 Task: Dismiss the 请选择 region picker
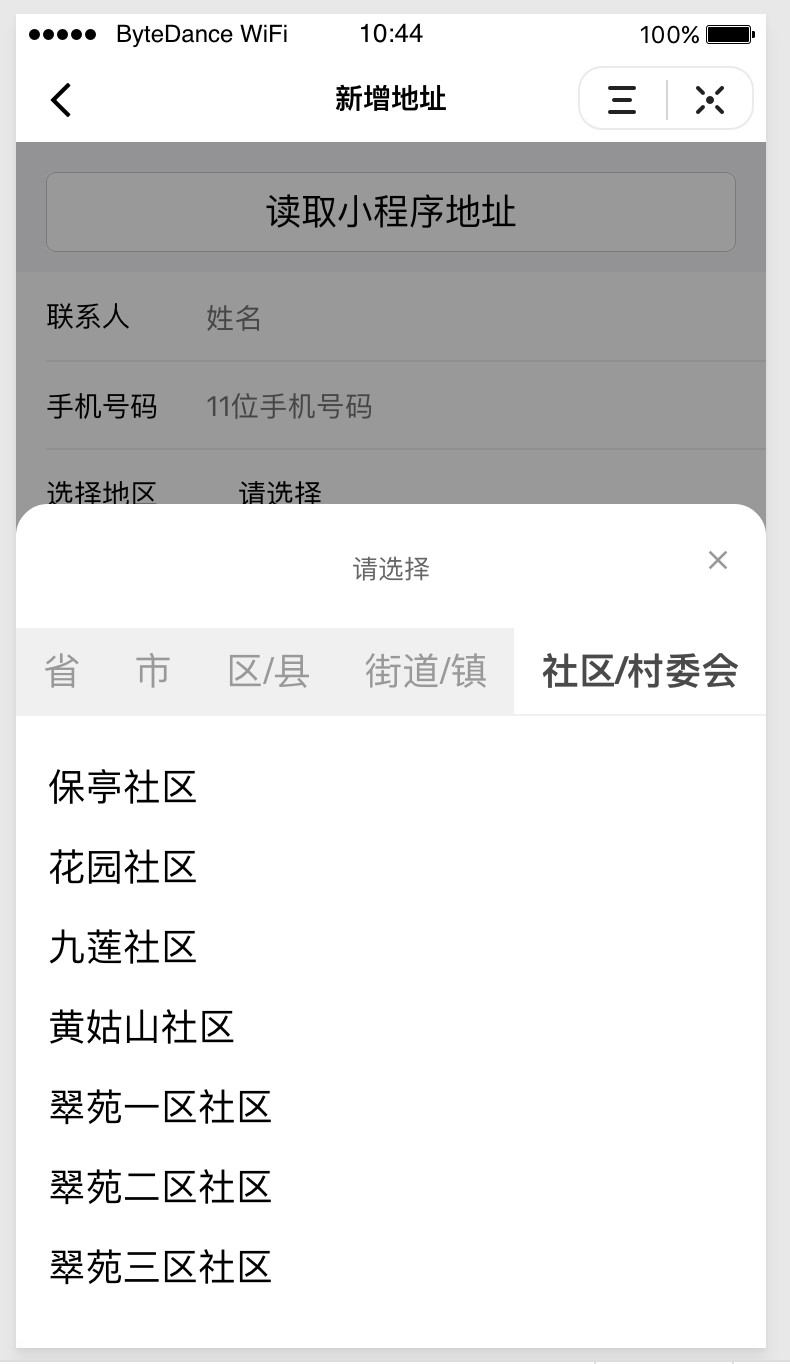[717, 561]
